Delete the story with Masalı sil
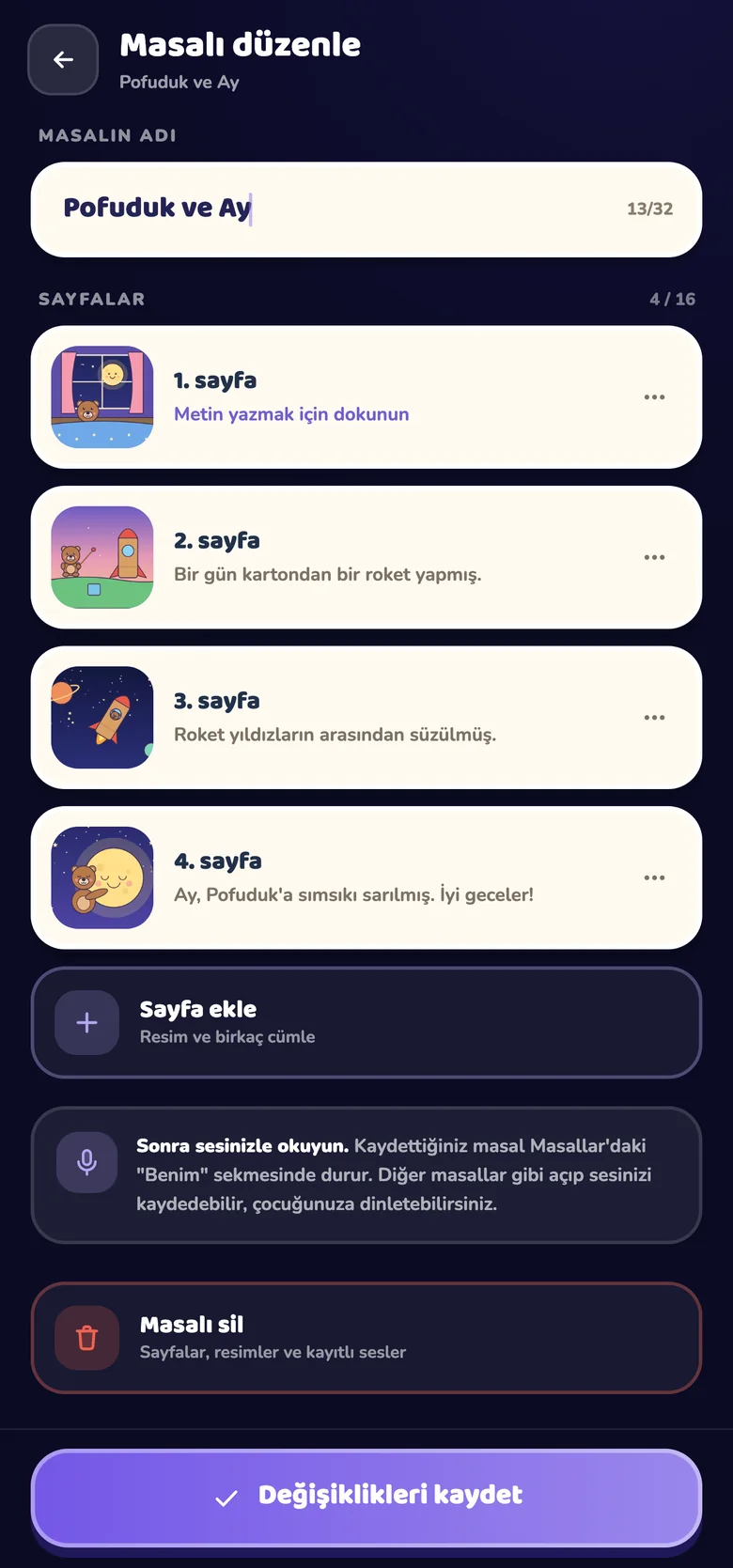 (366, 1338)
